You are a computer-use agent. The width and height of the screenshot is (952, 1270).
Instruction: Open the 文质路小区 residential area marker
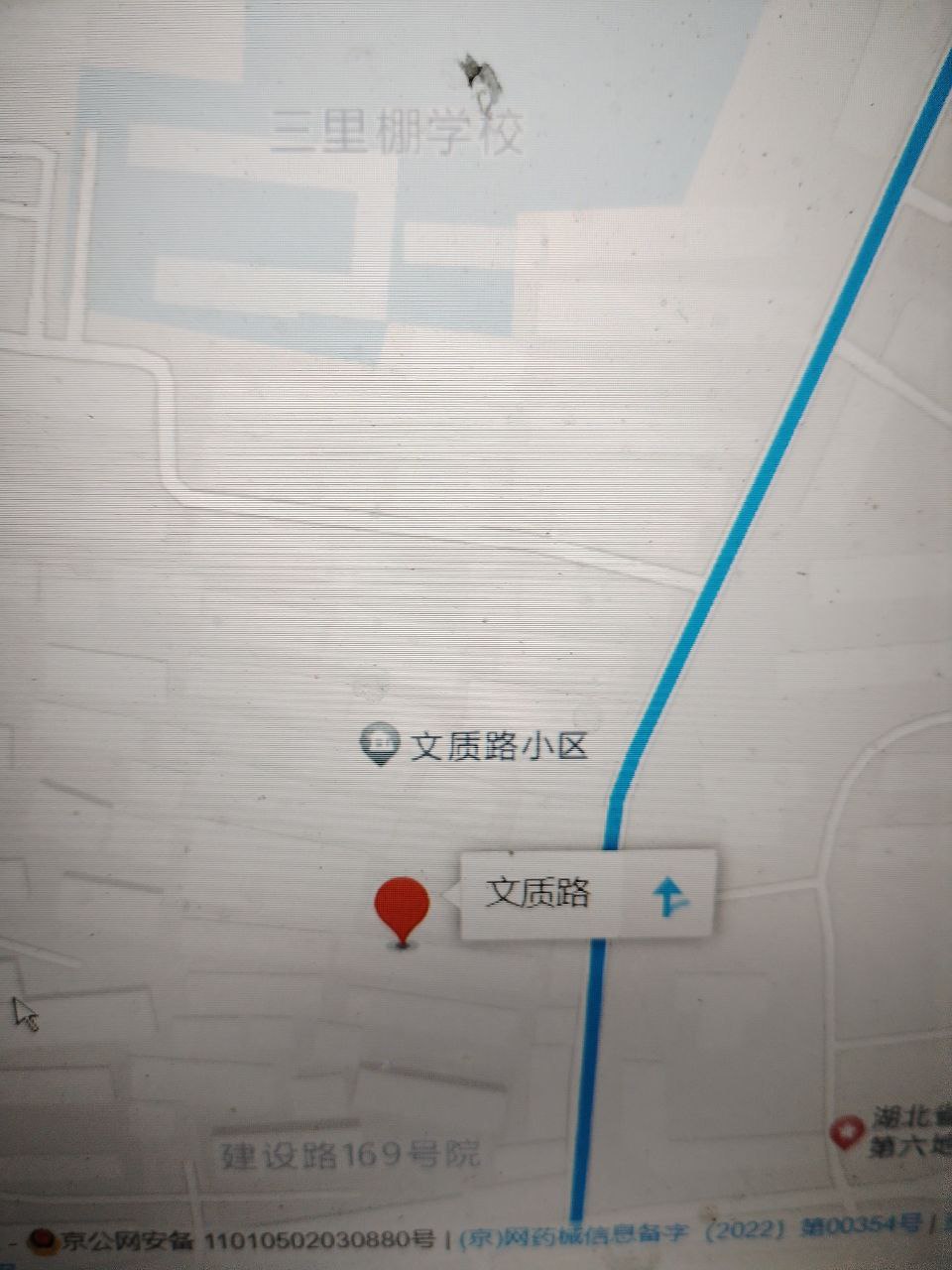[380, 742]
